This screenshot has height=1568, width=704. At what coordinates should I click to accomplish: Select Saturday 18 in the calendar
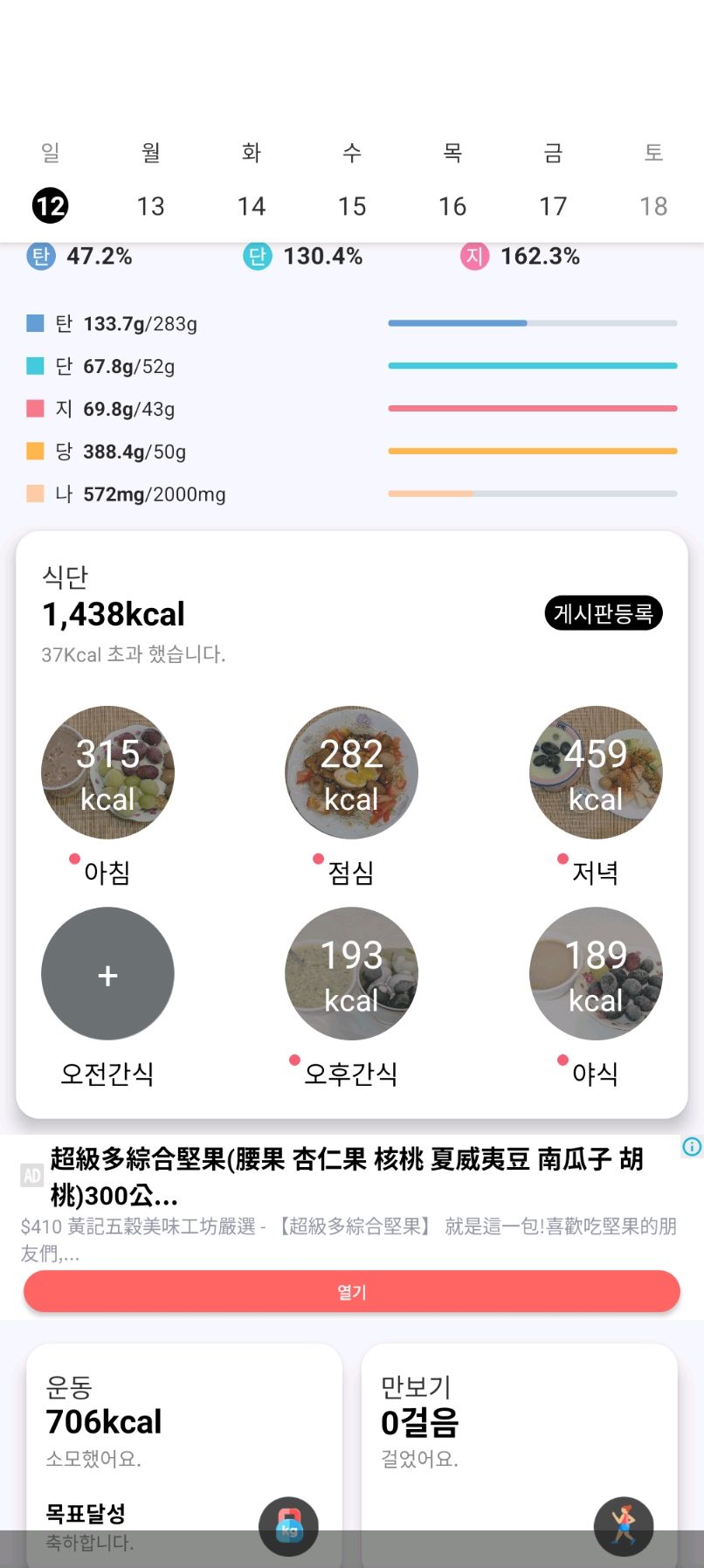point(652,206)
